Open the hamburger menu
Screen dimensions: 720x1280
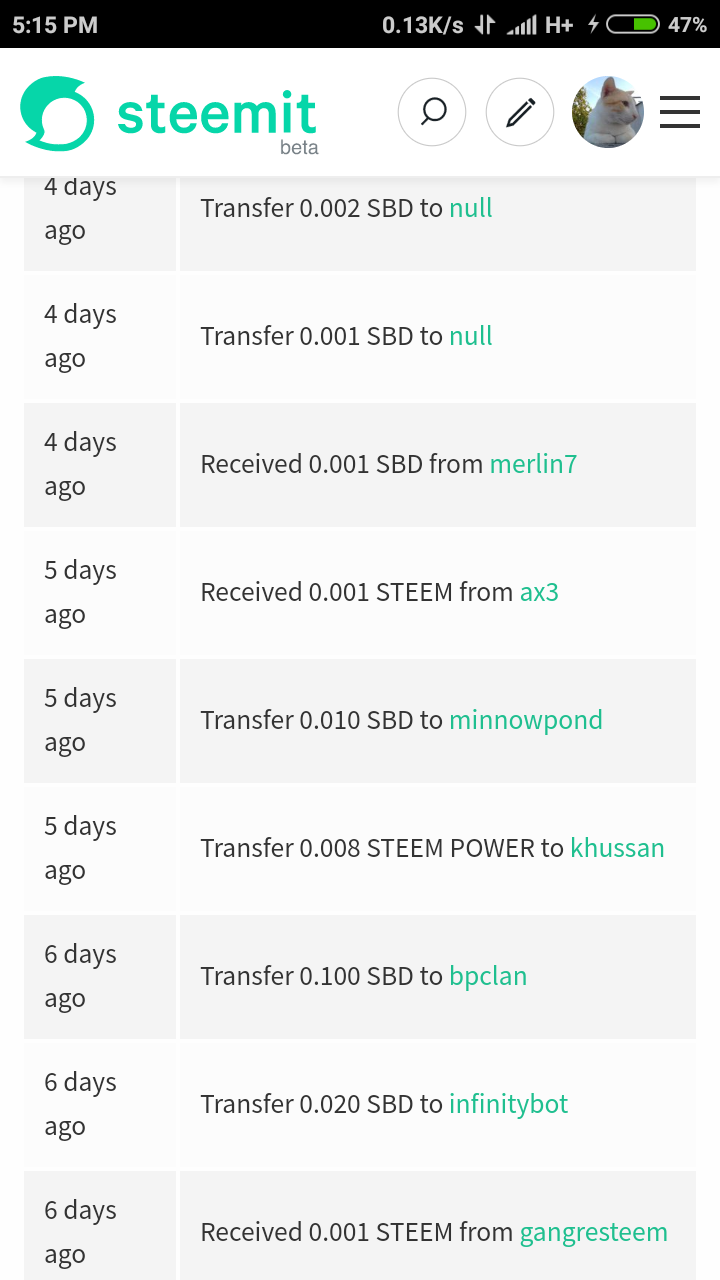click(x=680, y=112)
